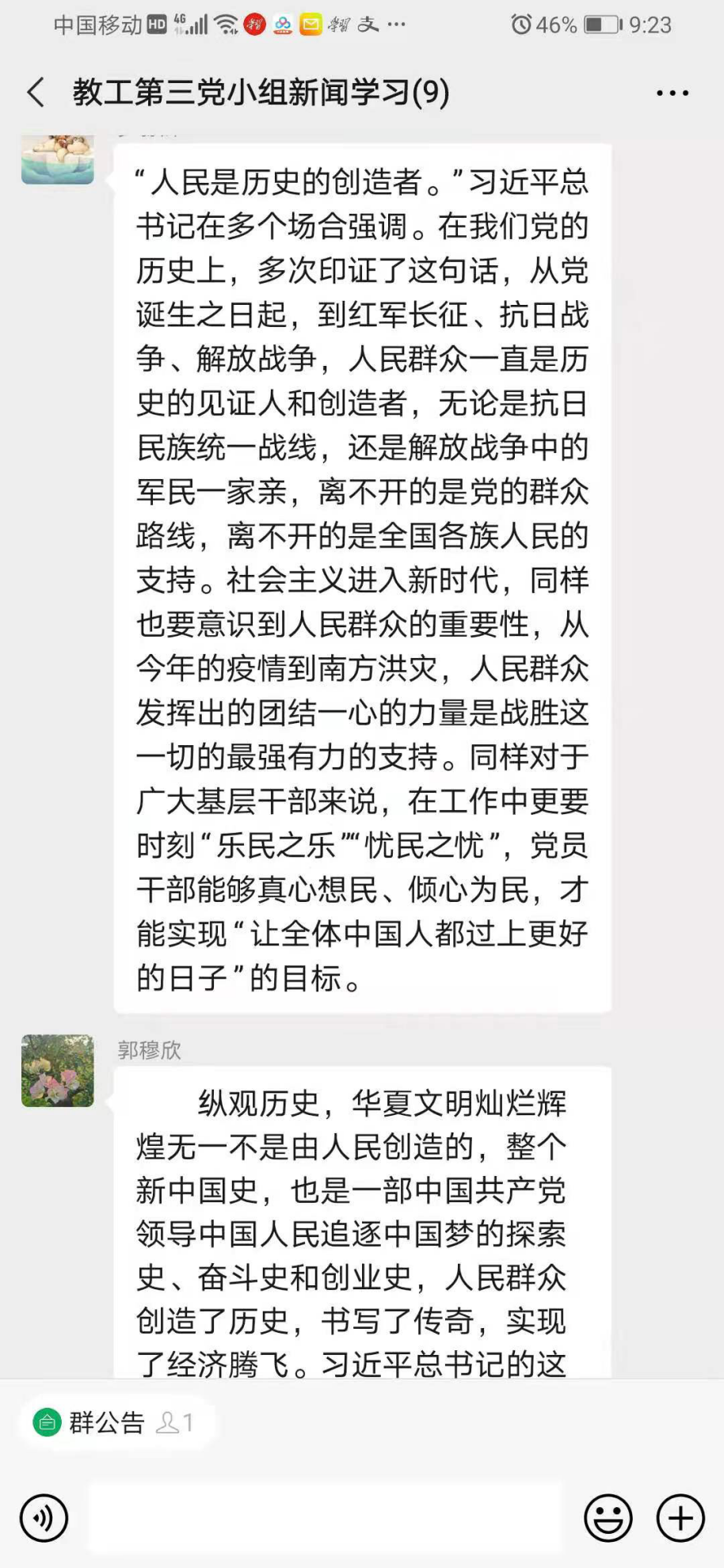Open the group chat options menu
The height and width of the screenshot is (1568, 724).
672,93
